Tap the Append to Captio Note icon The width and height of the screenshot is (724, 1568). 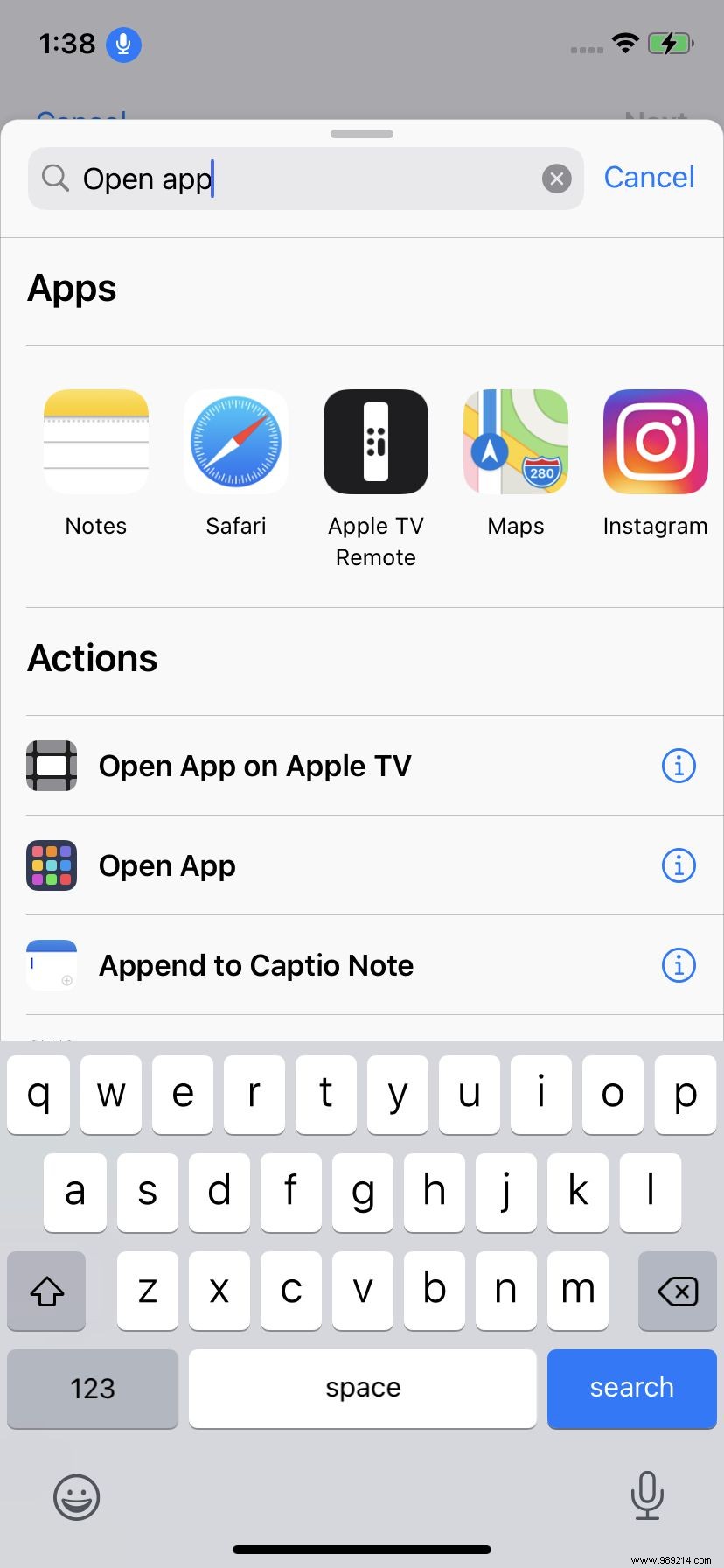coord(52,965)
